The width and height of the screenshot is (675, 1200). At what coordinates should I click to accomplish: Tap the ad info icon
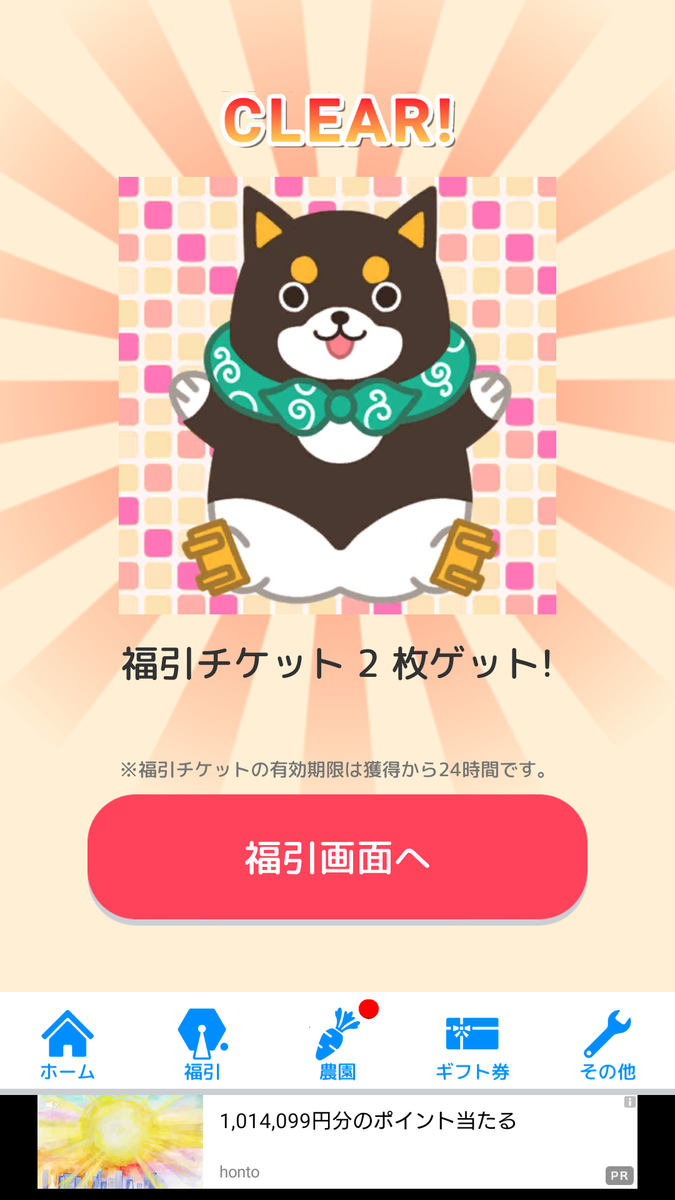click(x=630, y=1102)
